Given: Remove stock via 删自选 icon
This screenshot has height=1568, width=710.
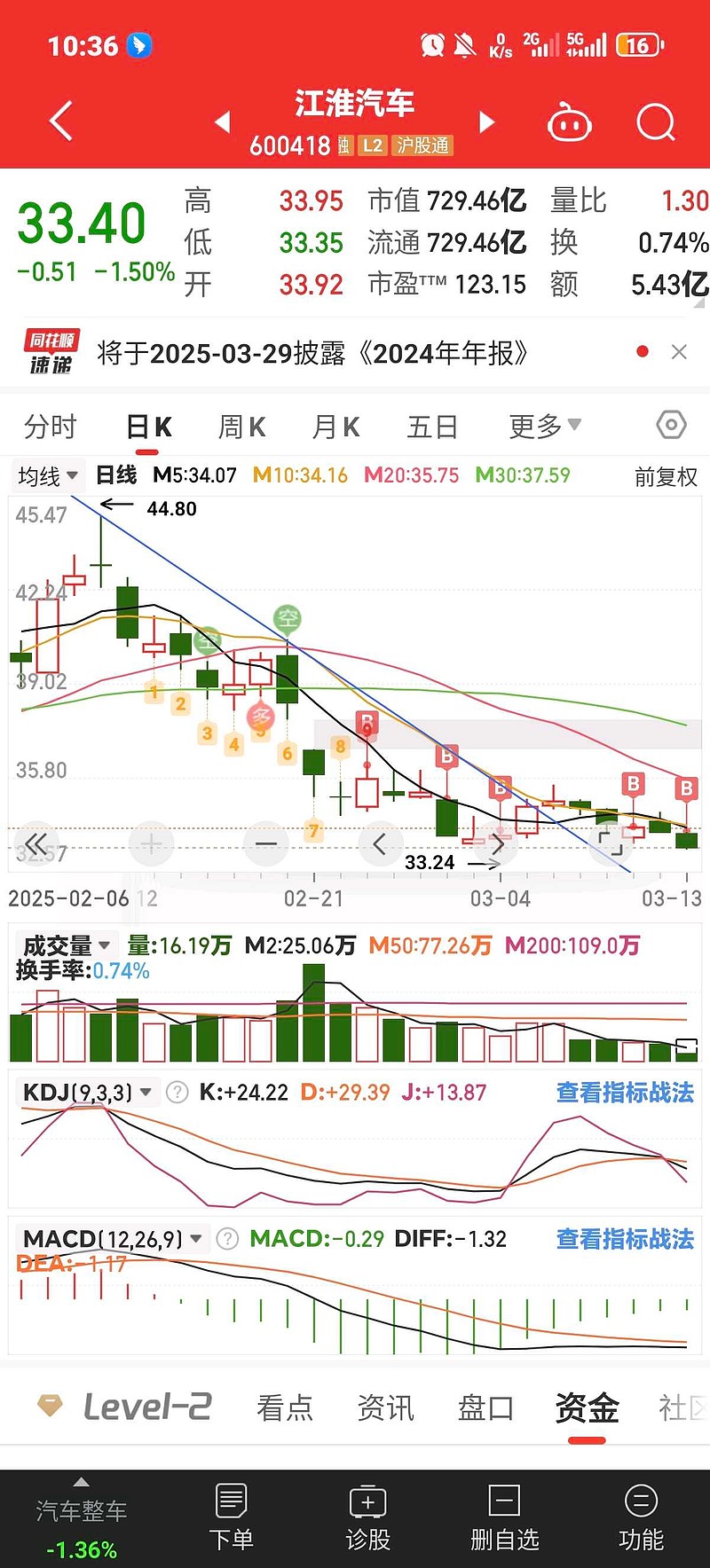Looking at the screenshot, I should [x=503, y=1517].
